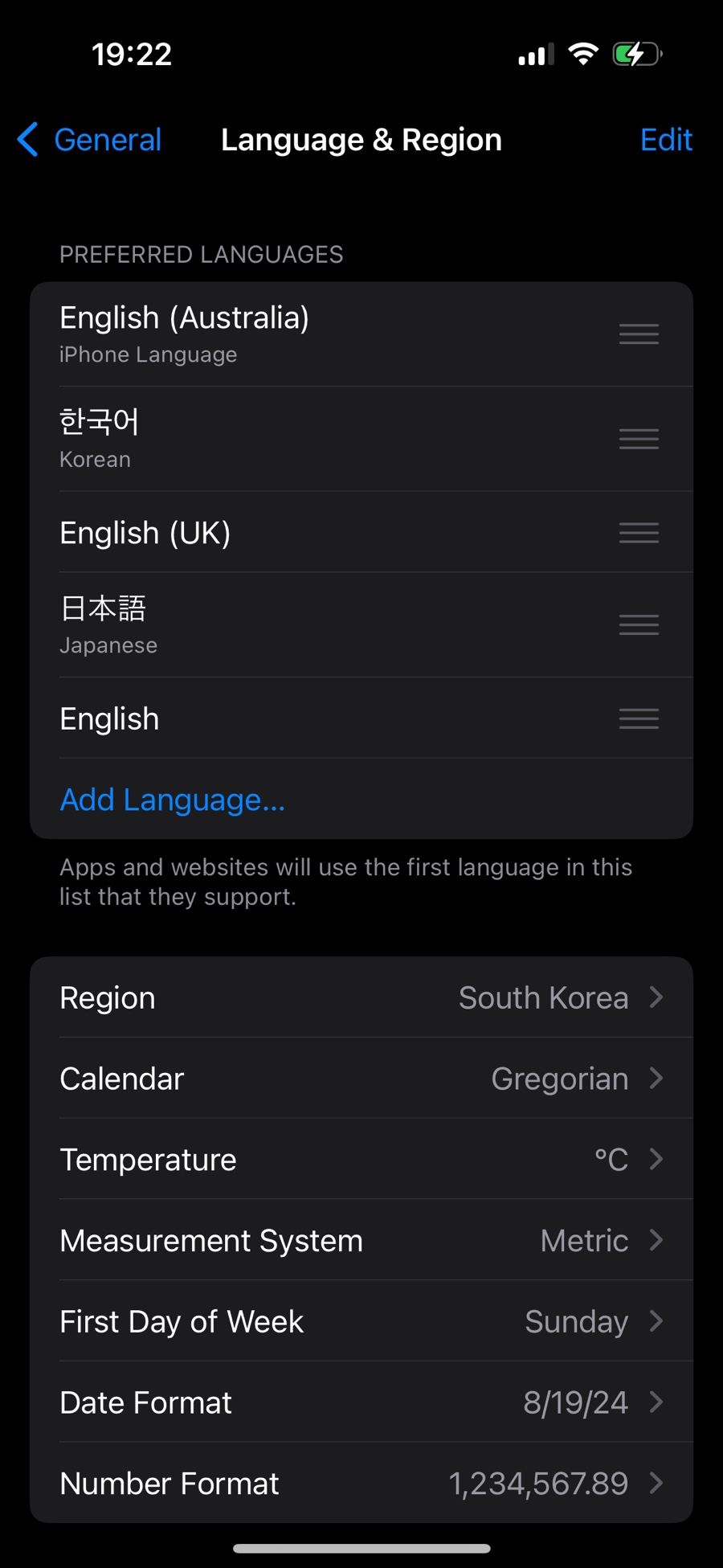
Task: Tap Edit in the top bar
Action: point(665,140)
